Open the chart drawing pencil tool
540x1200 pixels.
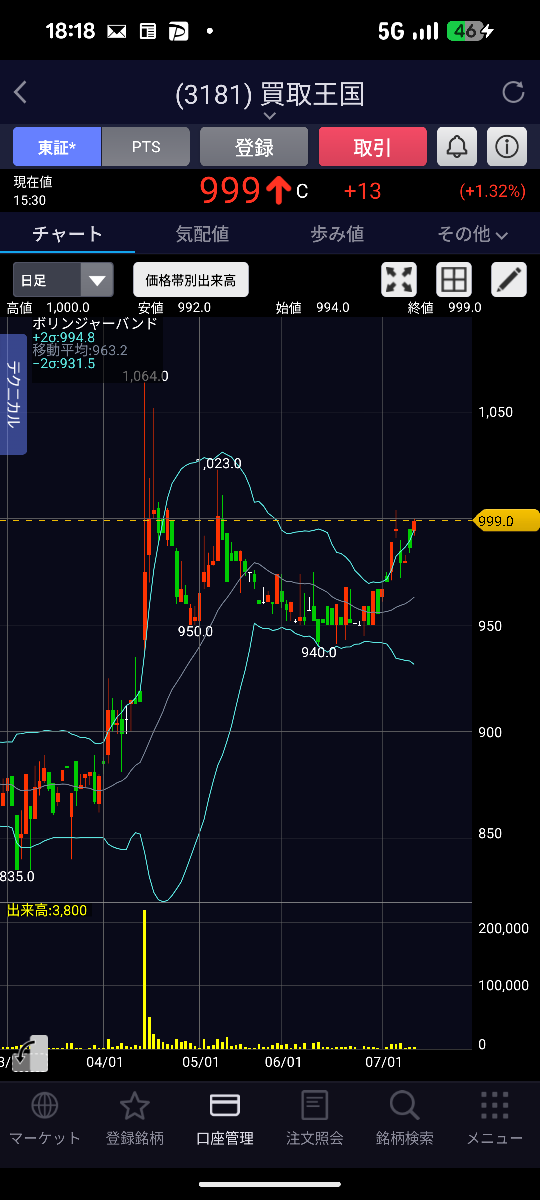tap(509, 280)
